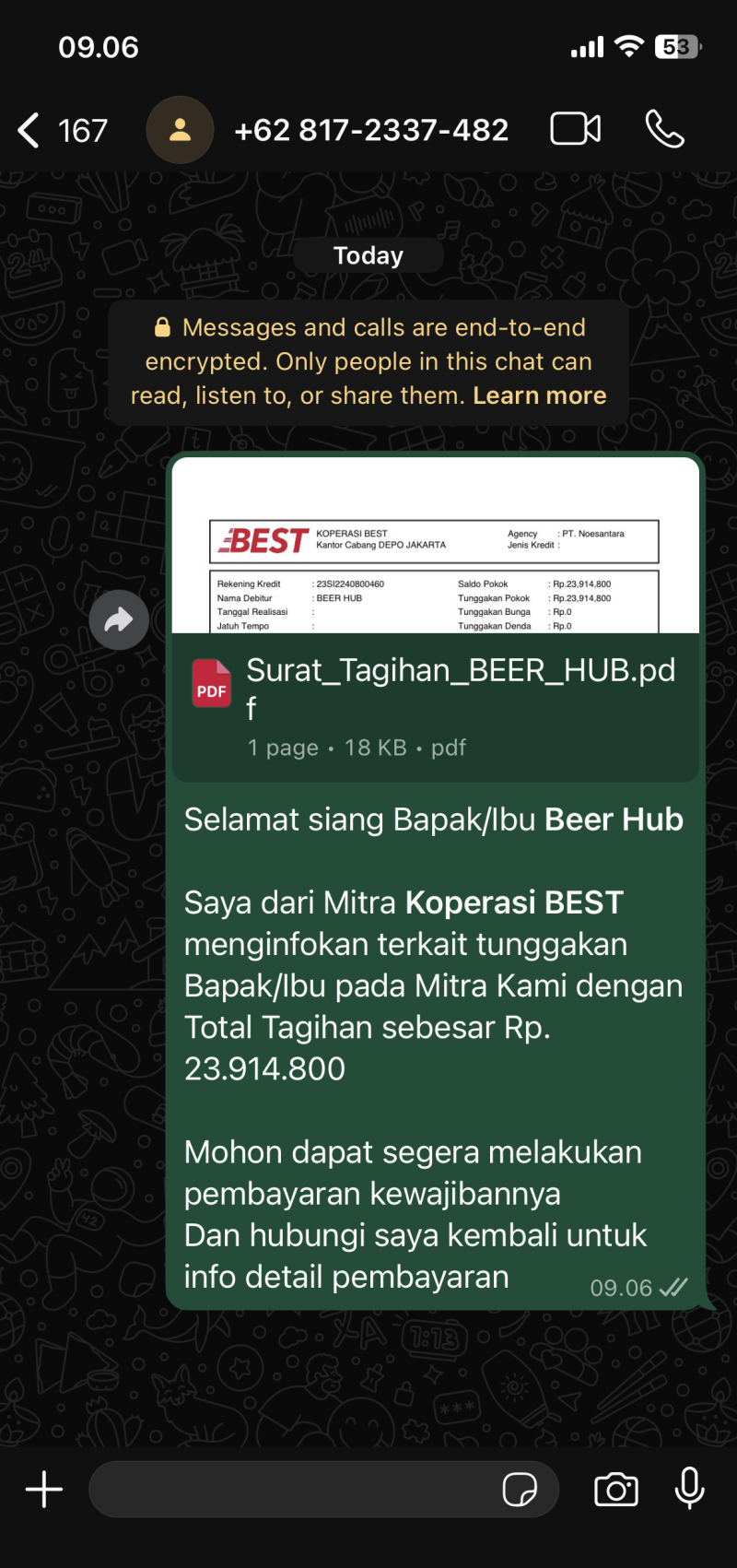The image size is (737, 1568).
Task: Tap the Today date divider
Action: point(368,254)
